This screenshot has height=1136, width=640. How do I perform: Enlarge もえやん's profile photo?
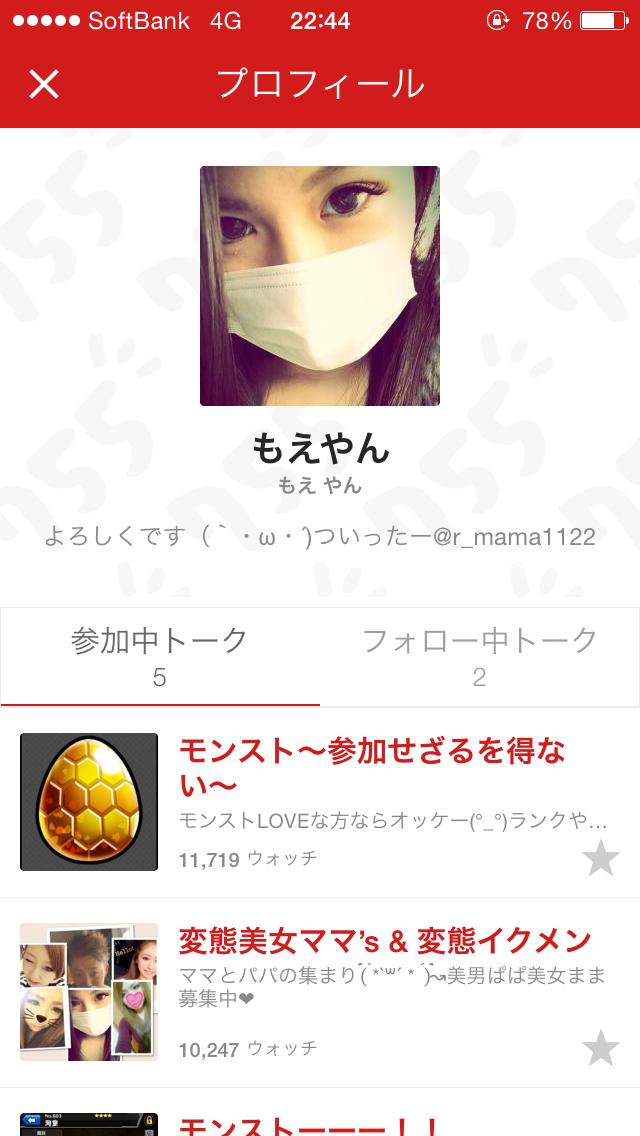tap(320, 286)
